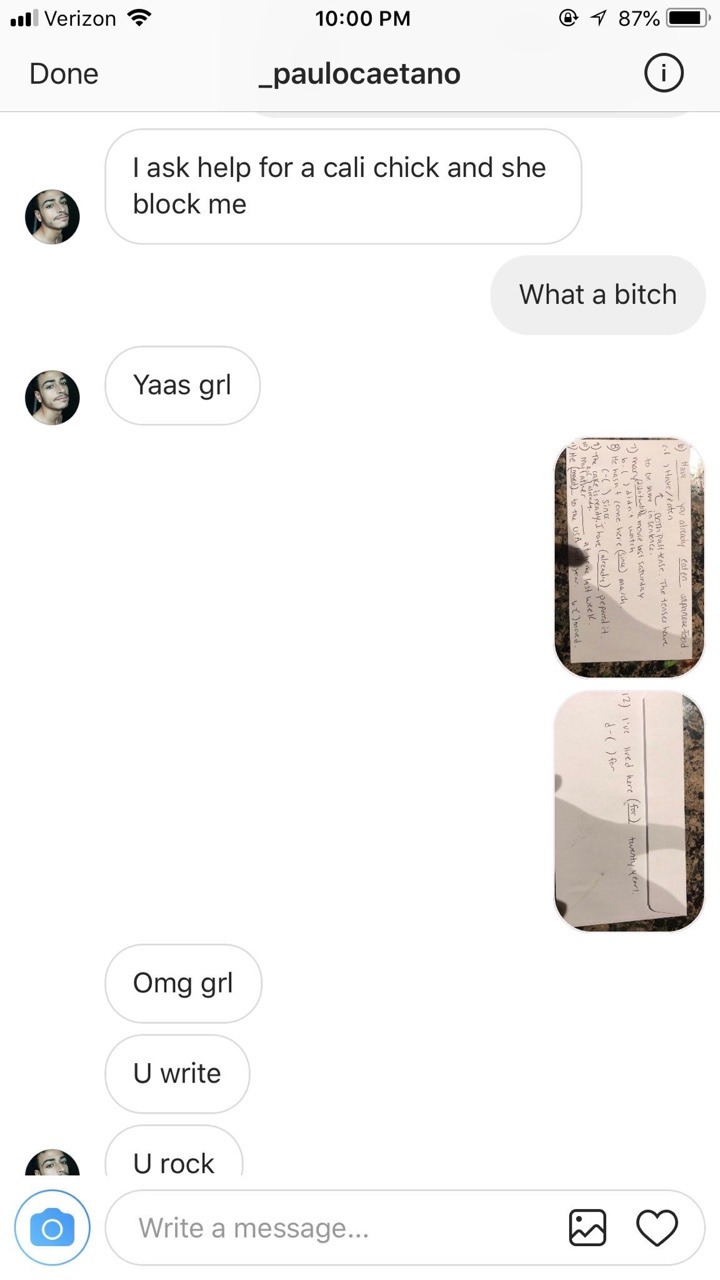
Task: Open the sent photo of the envelope
Action: pos(629,811)
